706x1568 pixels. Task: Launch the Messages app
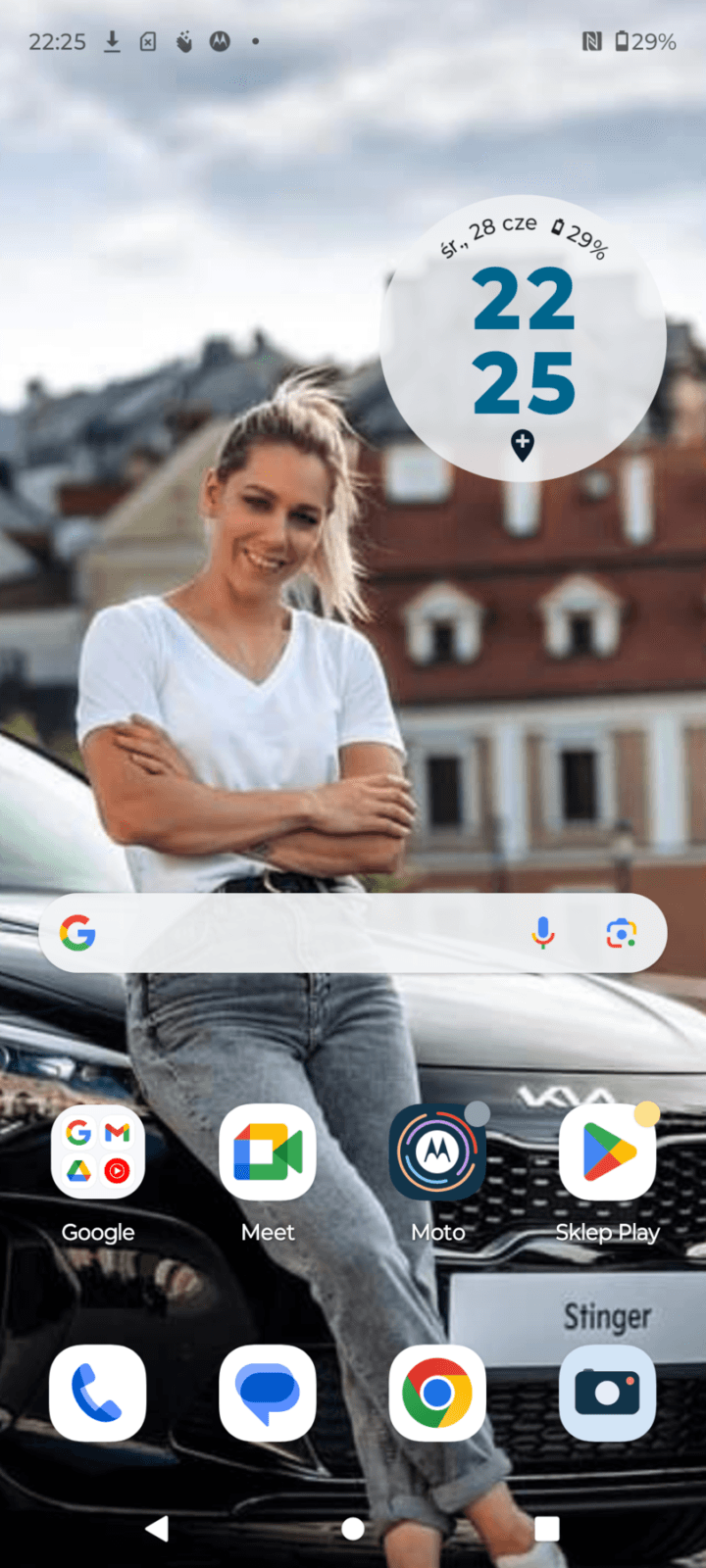pos(268,1393)
